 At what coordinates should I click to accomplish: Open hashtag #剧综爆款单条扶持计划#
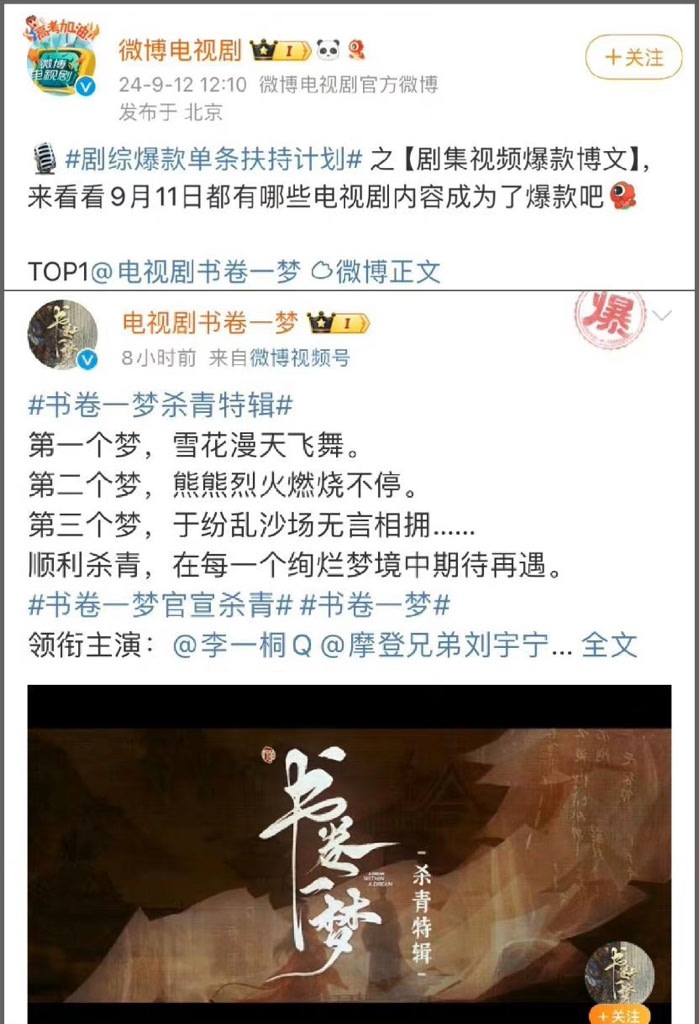pos(213,158)
